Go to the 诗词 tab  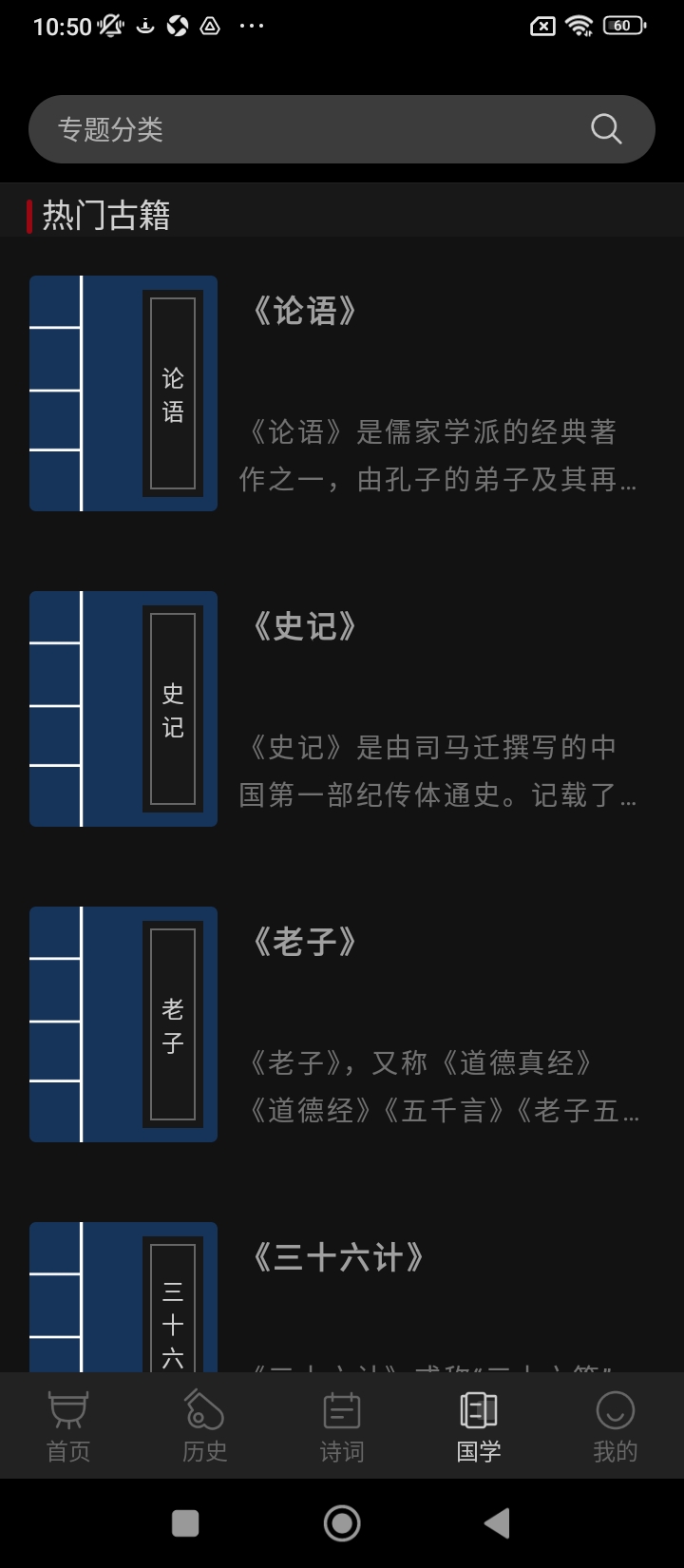pos(342,1425)
